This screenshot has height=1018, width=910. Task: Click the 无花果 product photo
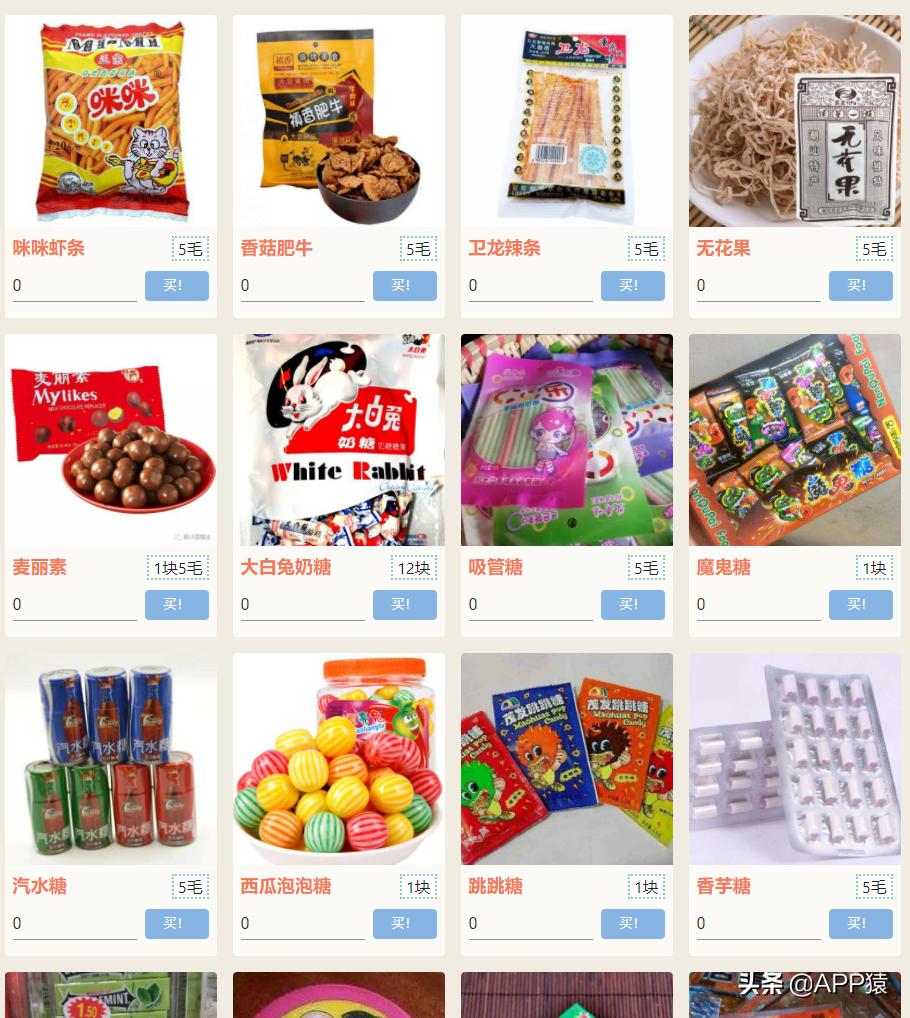point(794,121)
